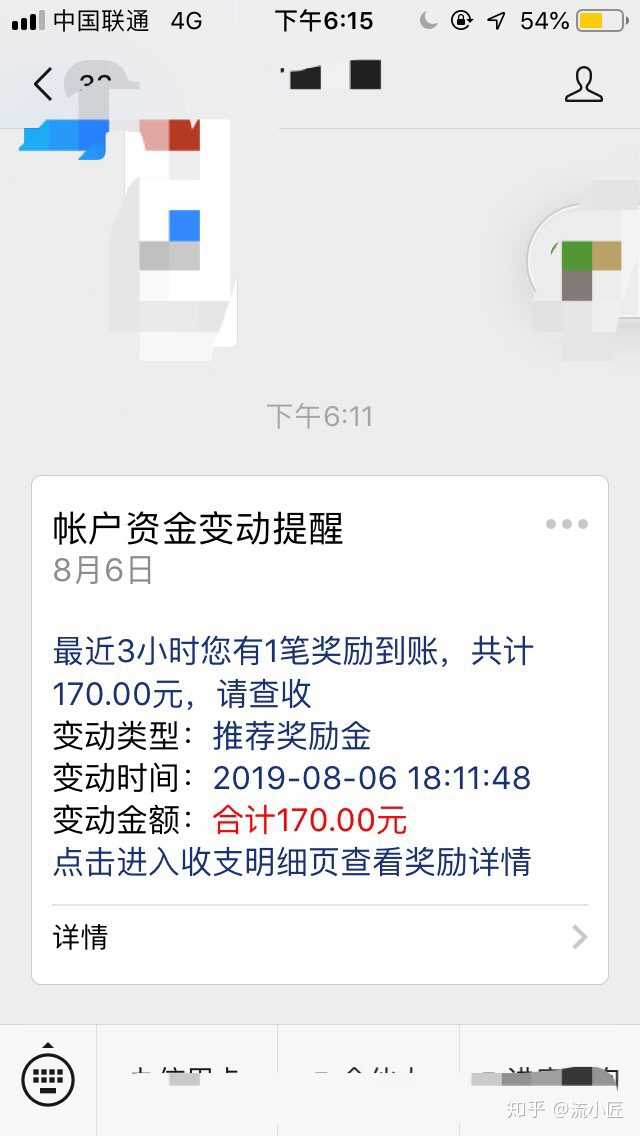
Task: Open 详情 for the reward notice
Action: pyautogui.click(x=320, y=938)
